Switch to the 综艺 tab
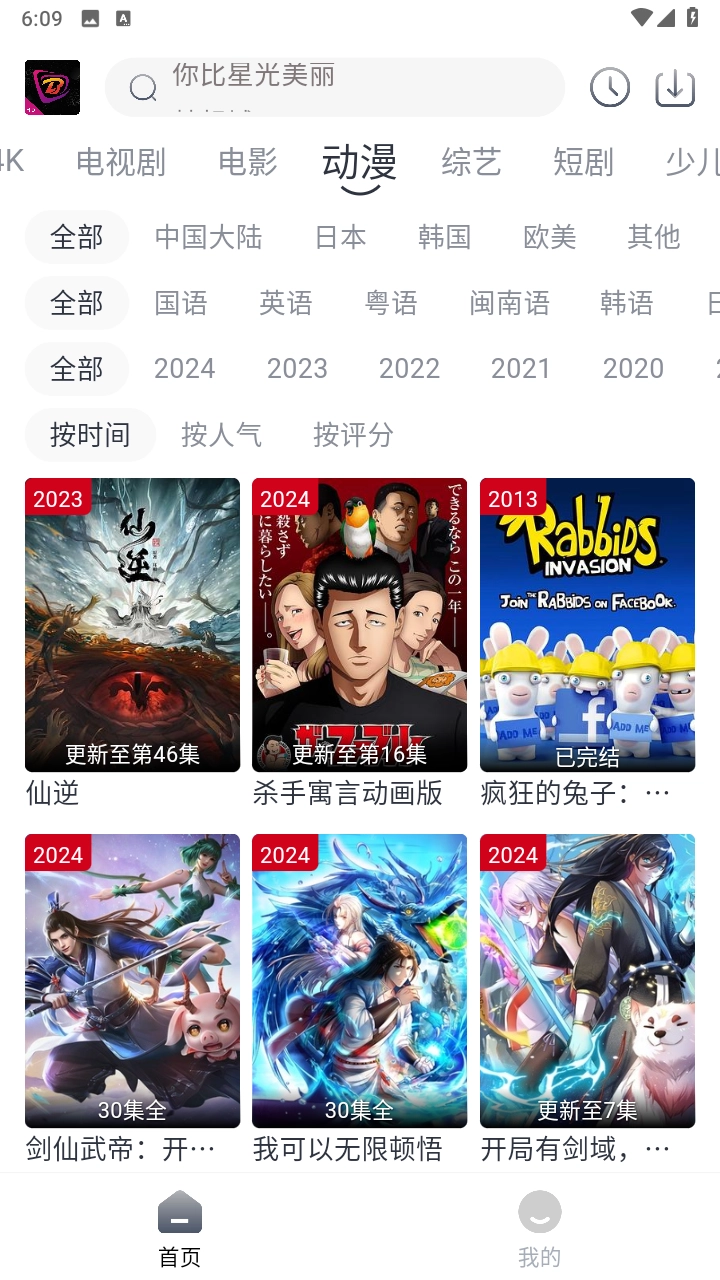 [471, 162]
